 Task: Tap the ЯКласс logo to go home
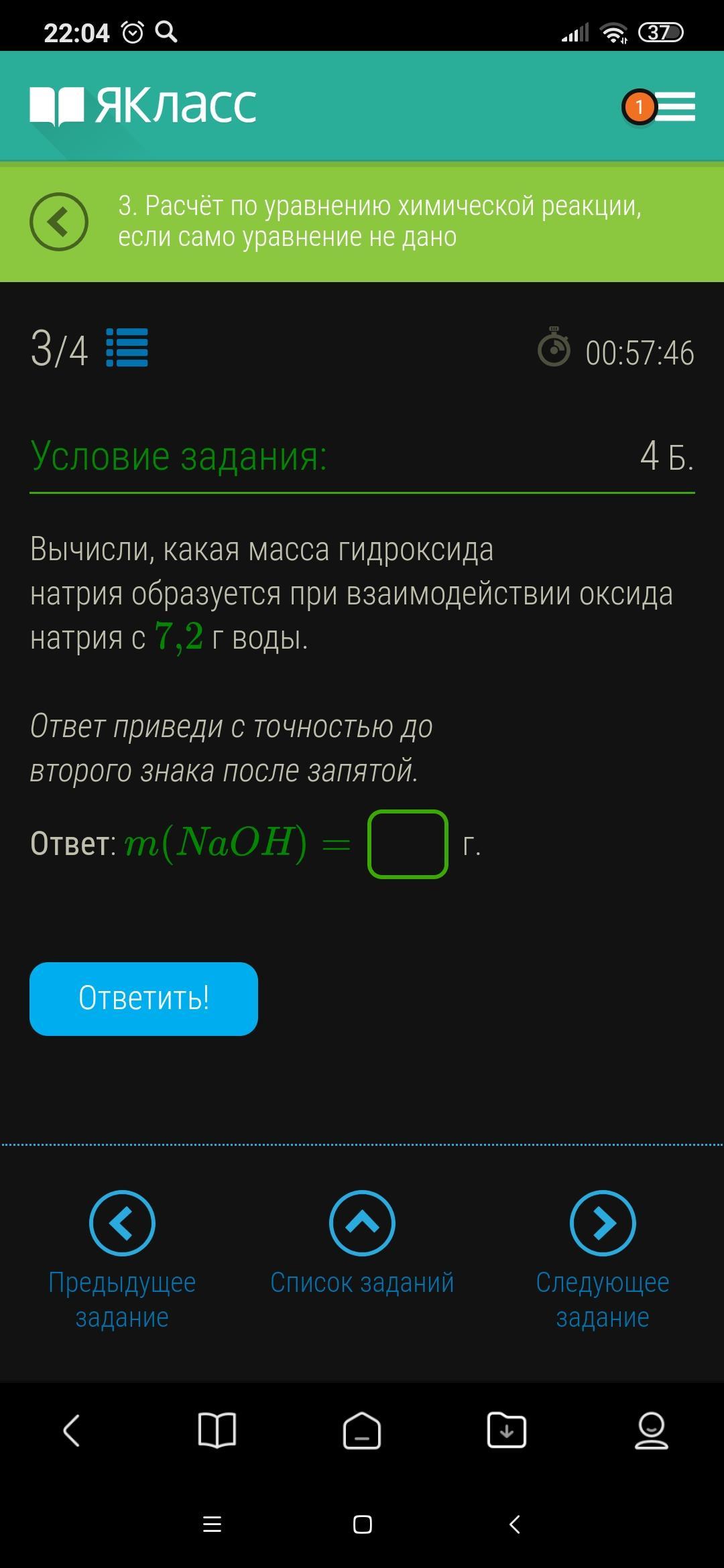143,106
